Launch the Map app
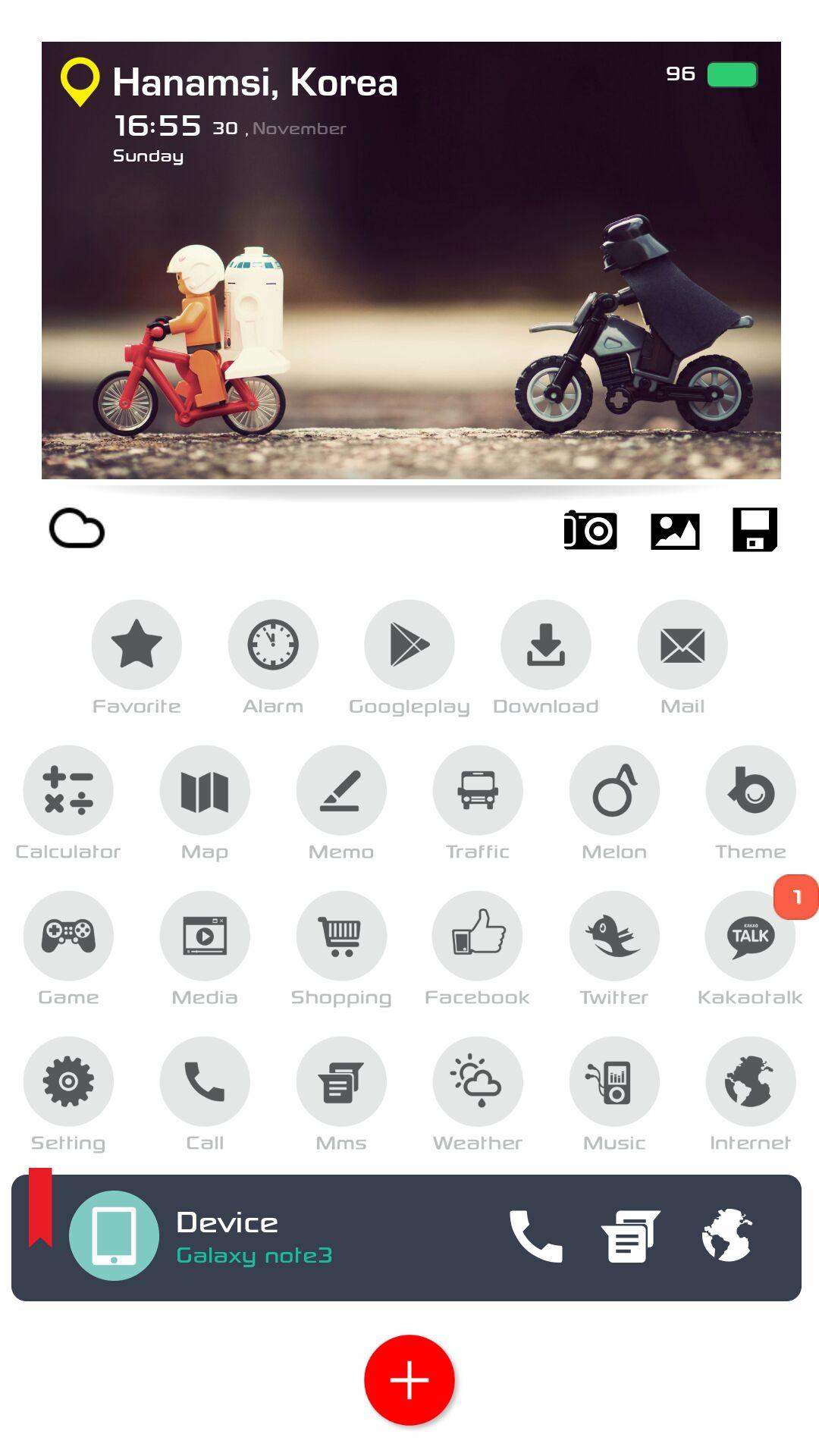The width and height of the screenshot is (819, 1456). [205, 790]
